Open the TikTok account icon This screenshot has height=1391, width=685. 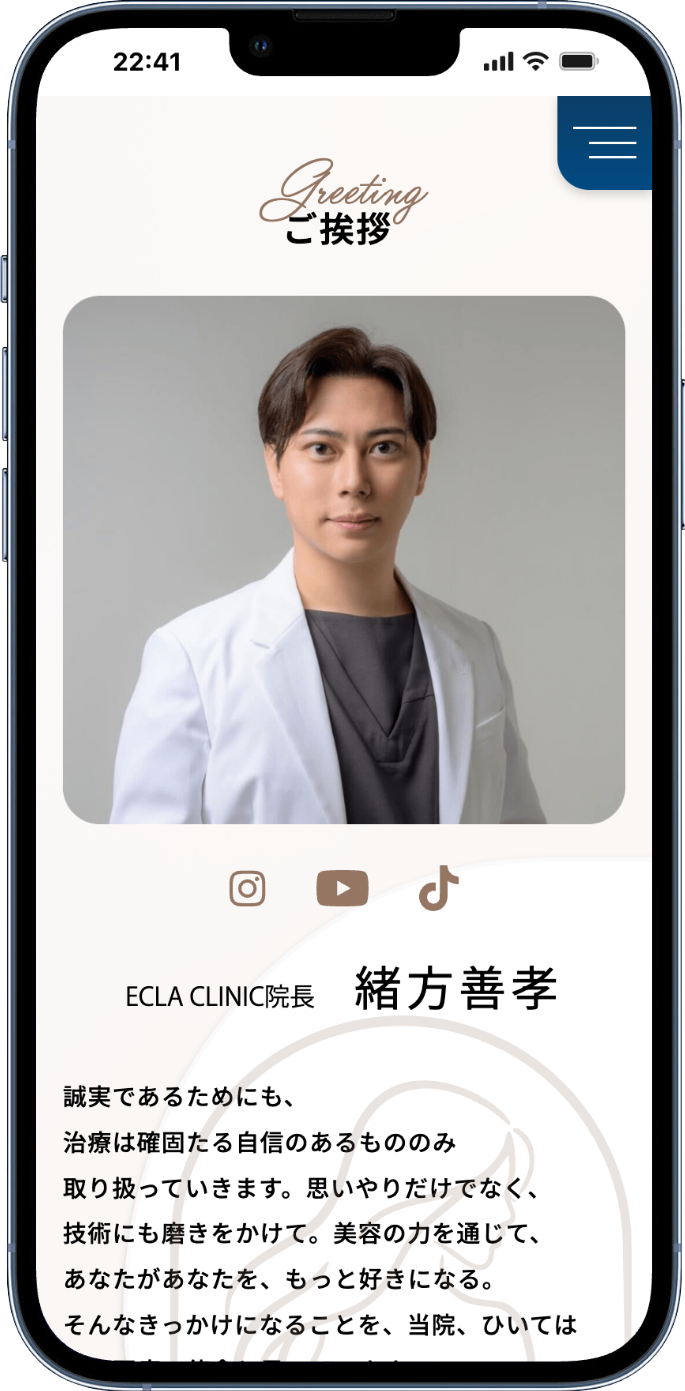438,888
